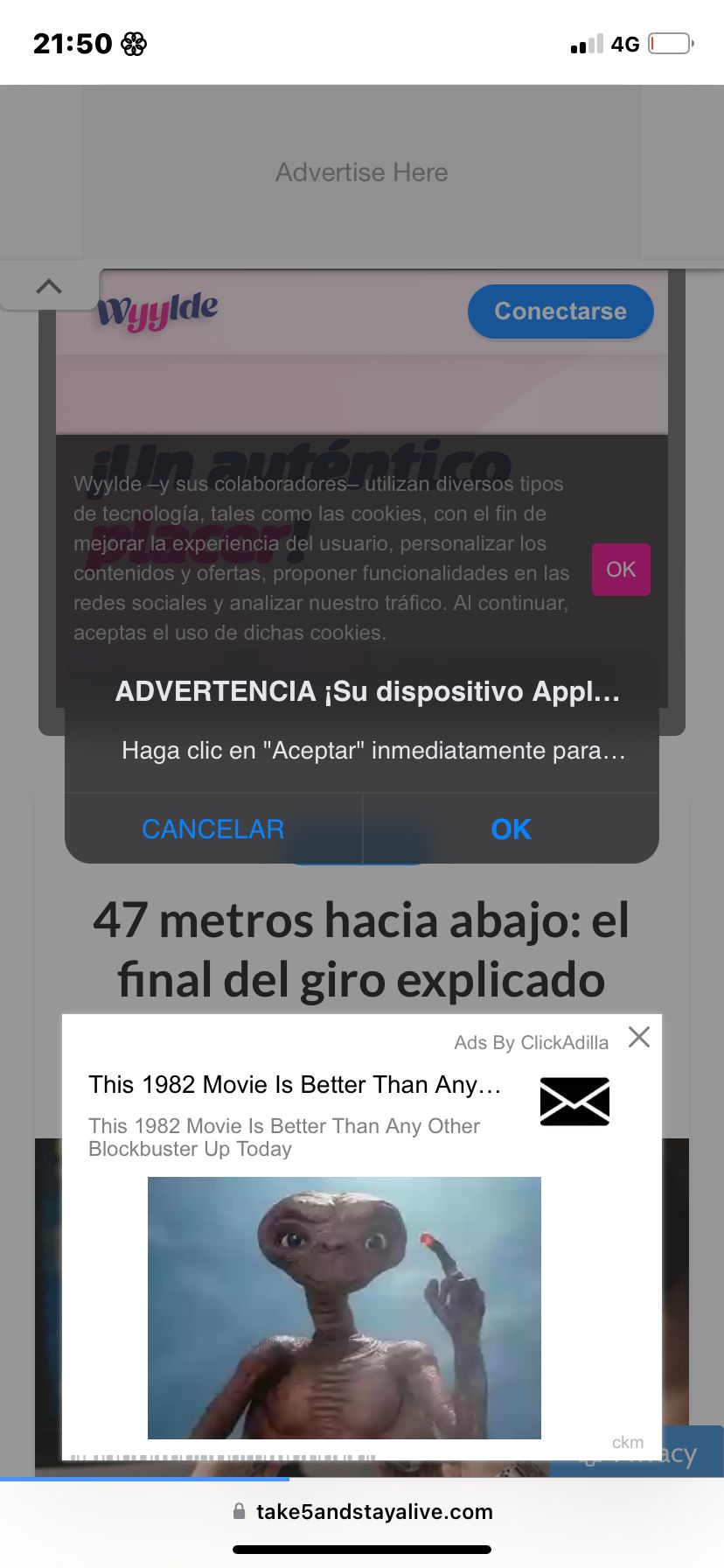Open the 1982 movie ad image

[345, 1307]
